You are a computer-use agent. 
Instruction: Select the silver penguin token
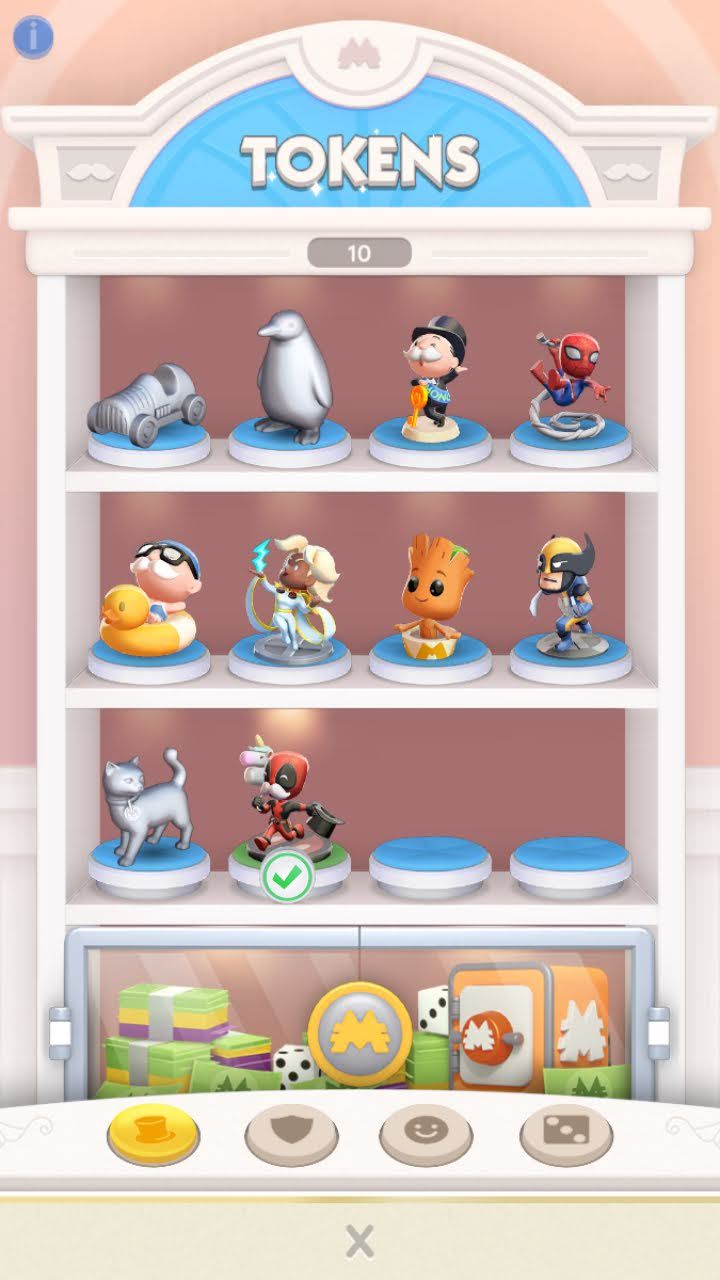click(290, 380)
